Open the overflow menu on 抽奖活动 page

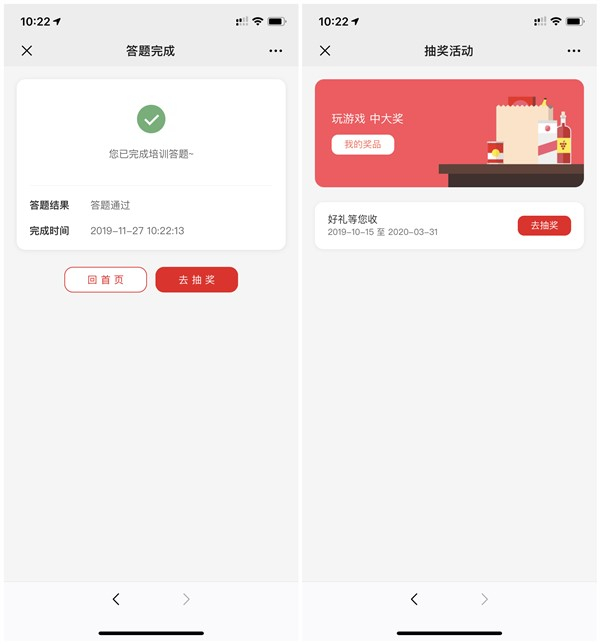coord(574,51)
